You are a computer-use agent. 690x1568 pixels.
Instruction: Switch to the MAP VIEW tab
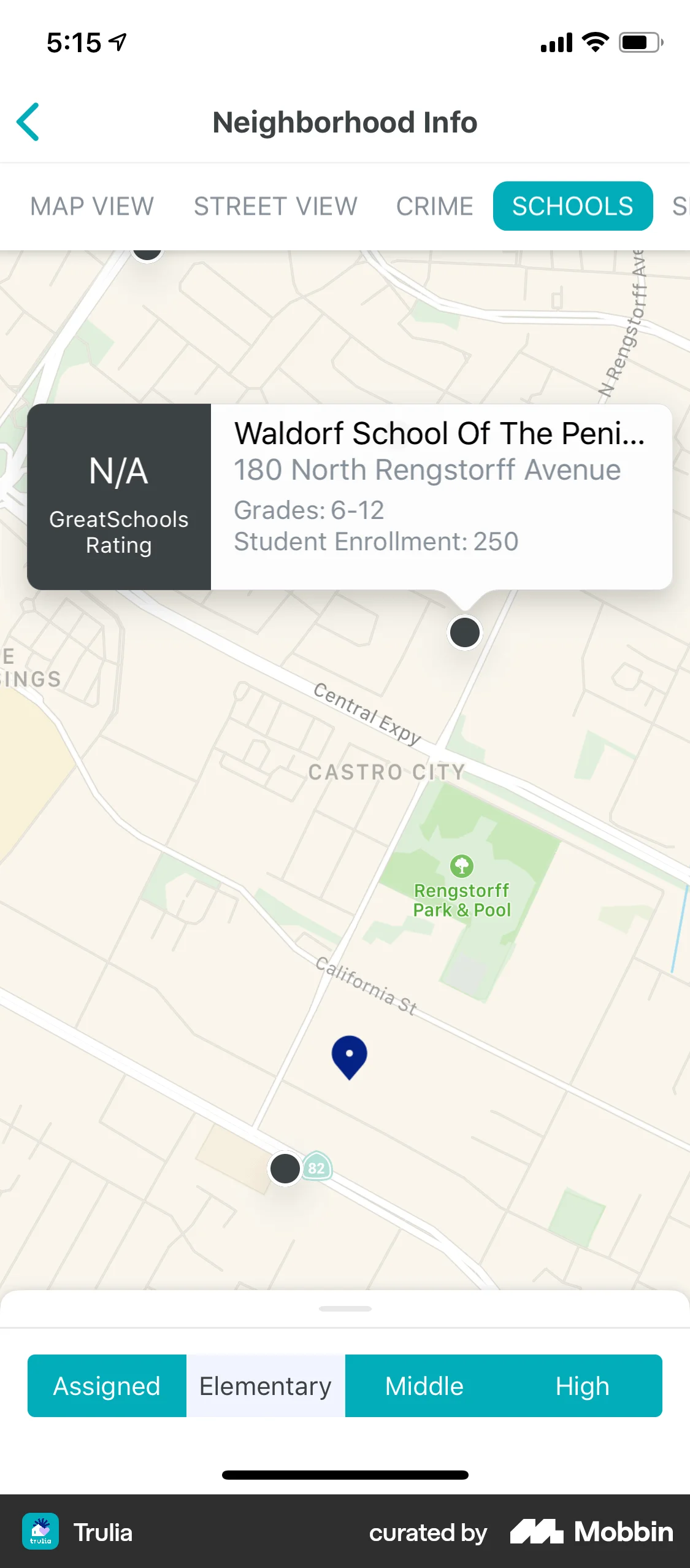coord(93,206)
